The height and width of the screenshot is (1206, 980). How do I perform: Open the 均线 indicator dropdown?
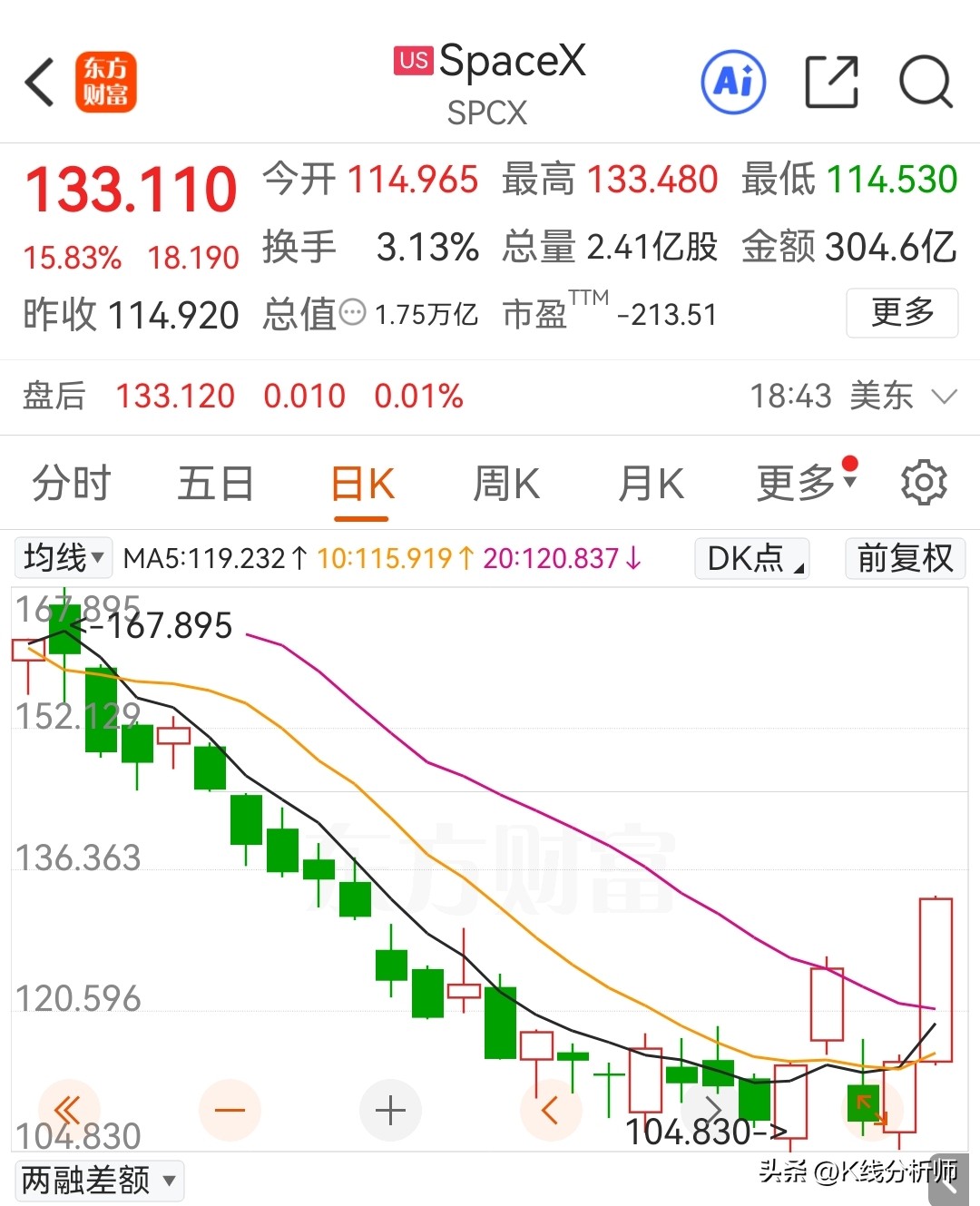pos(64,557)
